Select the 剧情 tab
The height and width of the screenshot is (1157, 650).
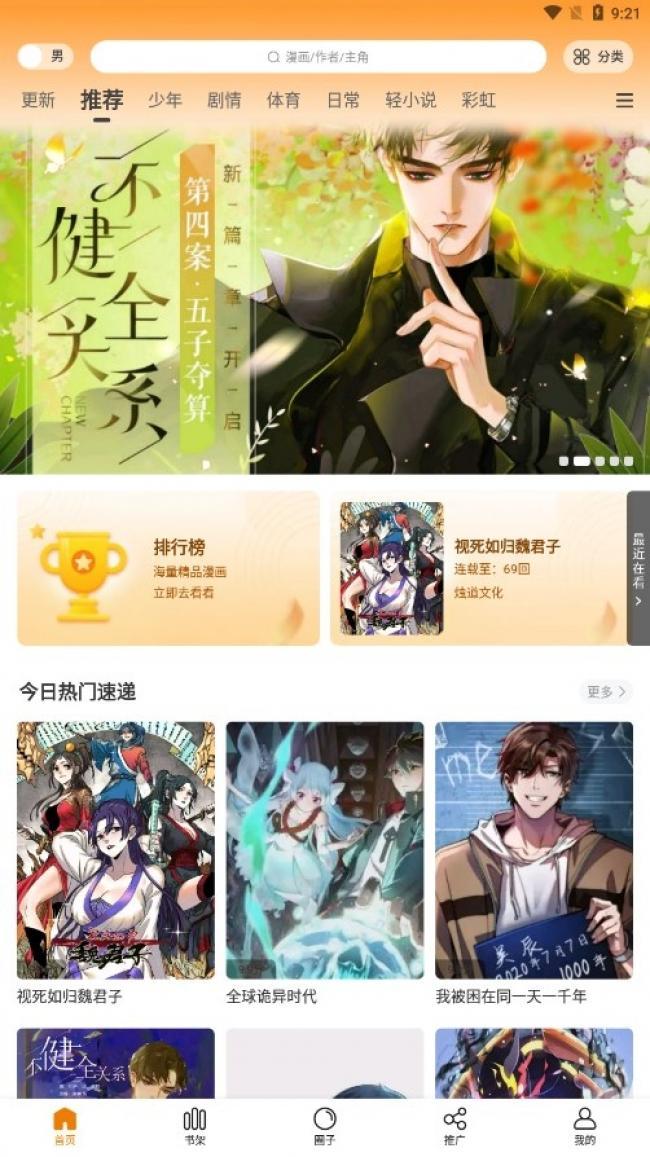[224, 100]
